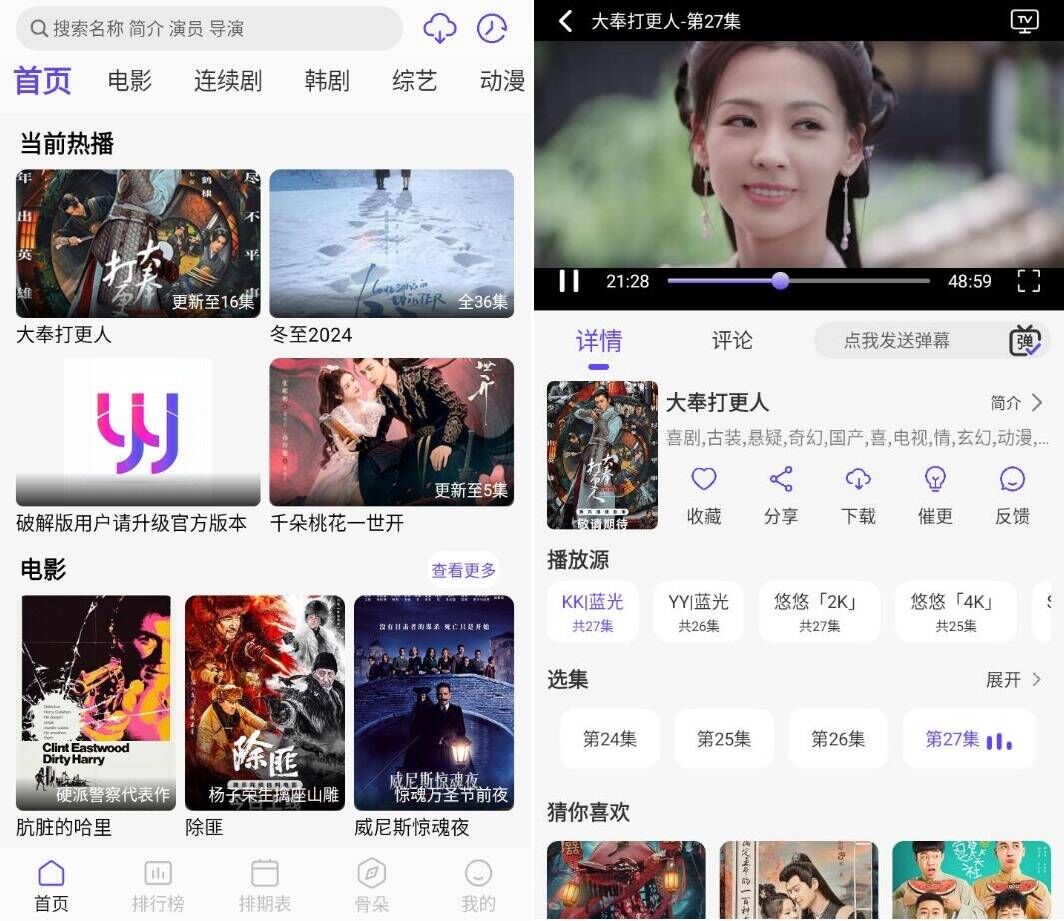Go to the 排行榜 bottom tab
The image size is (1064, 921).
158,886
